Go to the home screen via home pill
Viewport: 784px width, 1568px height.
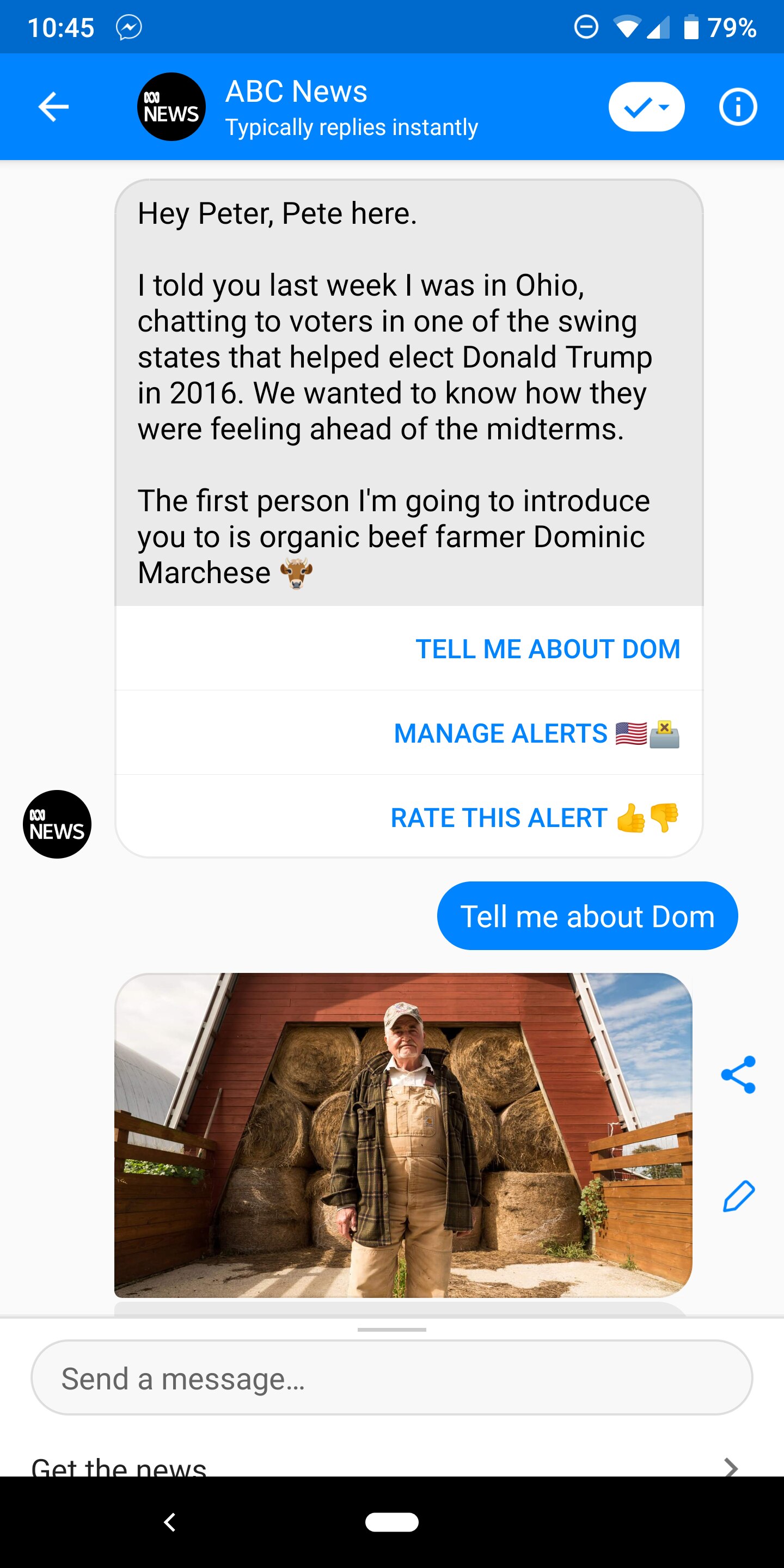coord(392,1522)
